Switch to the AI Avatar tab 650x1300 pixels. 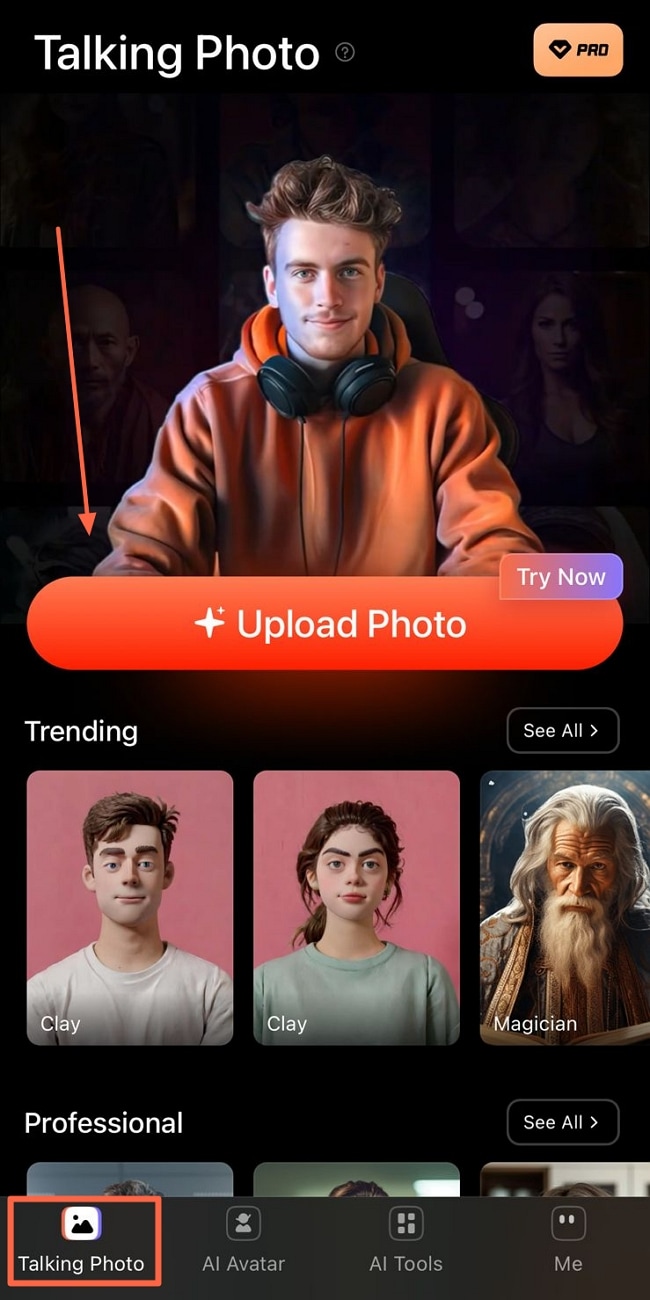point(243,1242)
